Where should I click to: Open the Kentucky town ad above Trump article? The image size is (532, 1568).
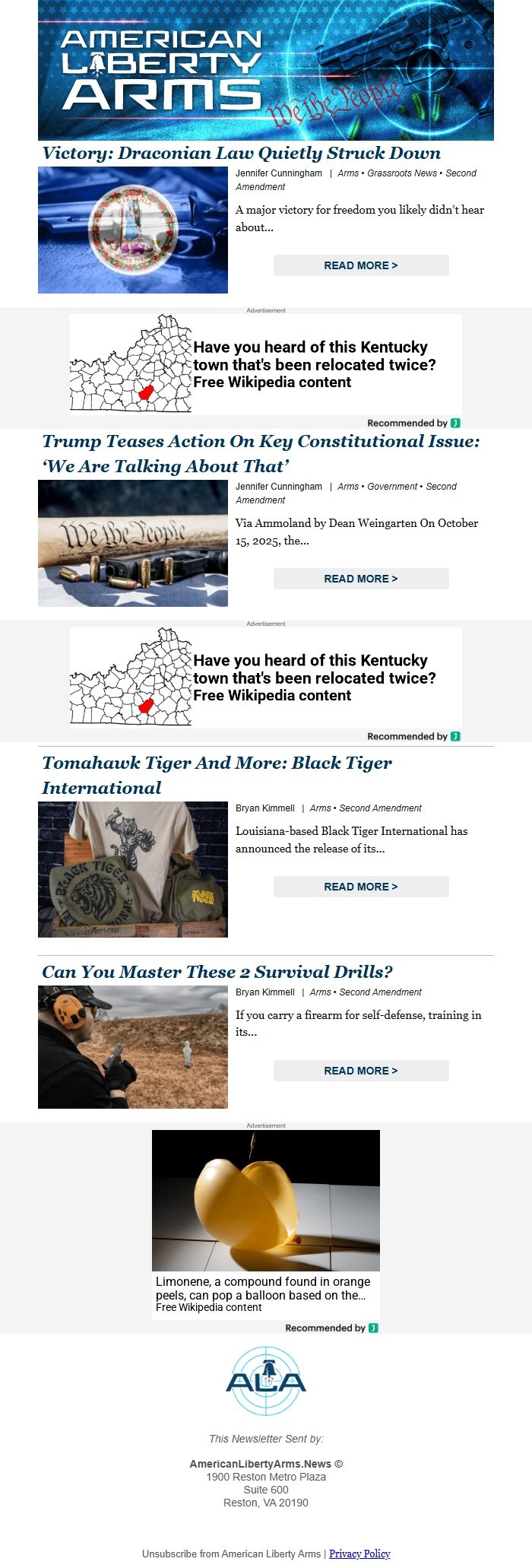point(266,364)
